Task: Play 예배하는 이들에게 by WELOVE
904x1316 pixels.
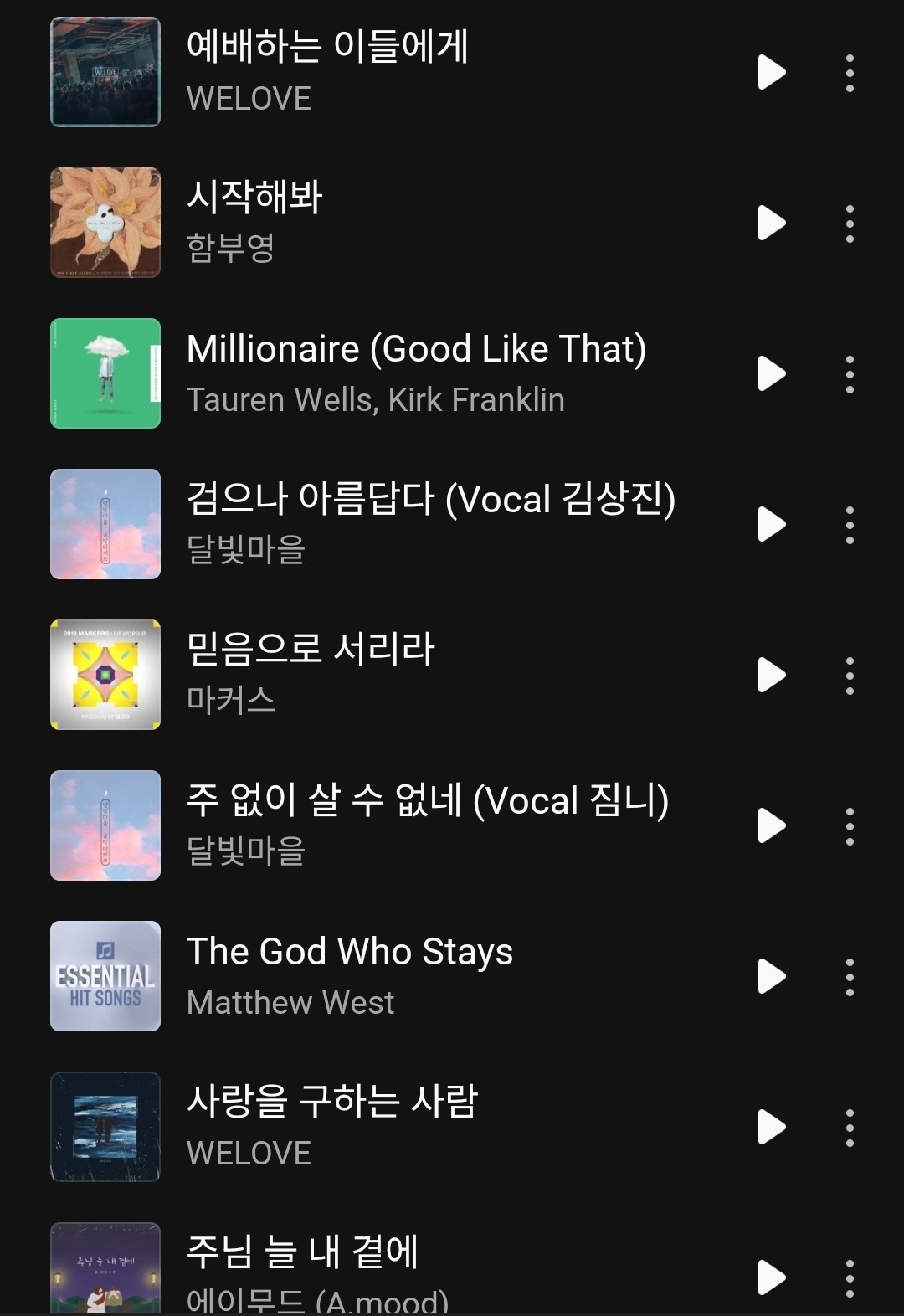Action: [771, 72]
